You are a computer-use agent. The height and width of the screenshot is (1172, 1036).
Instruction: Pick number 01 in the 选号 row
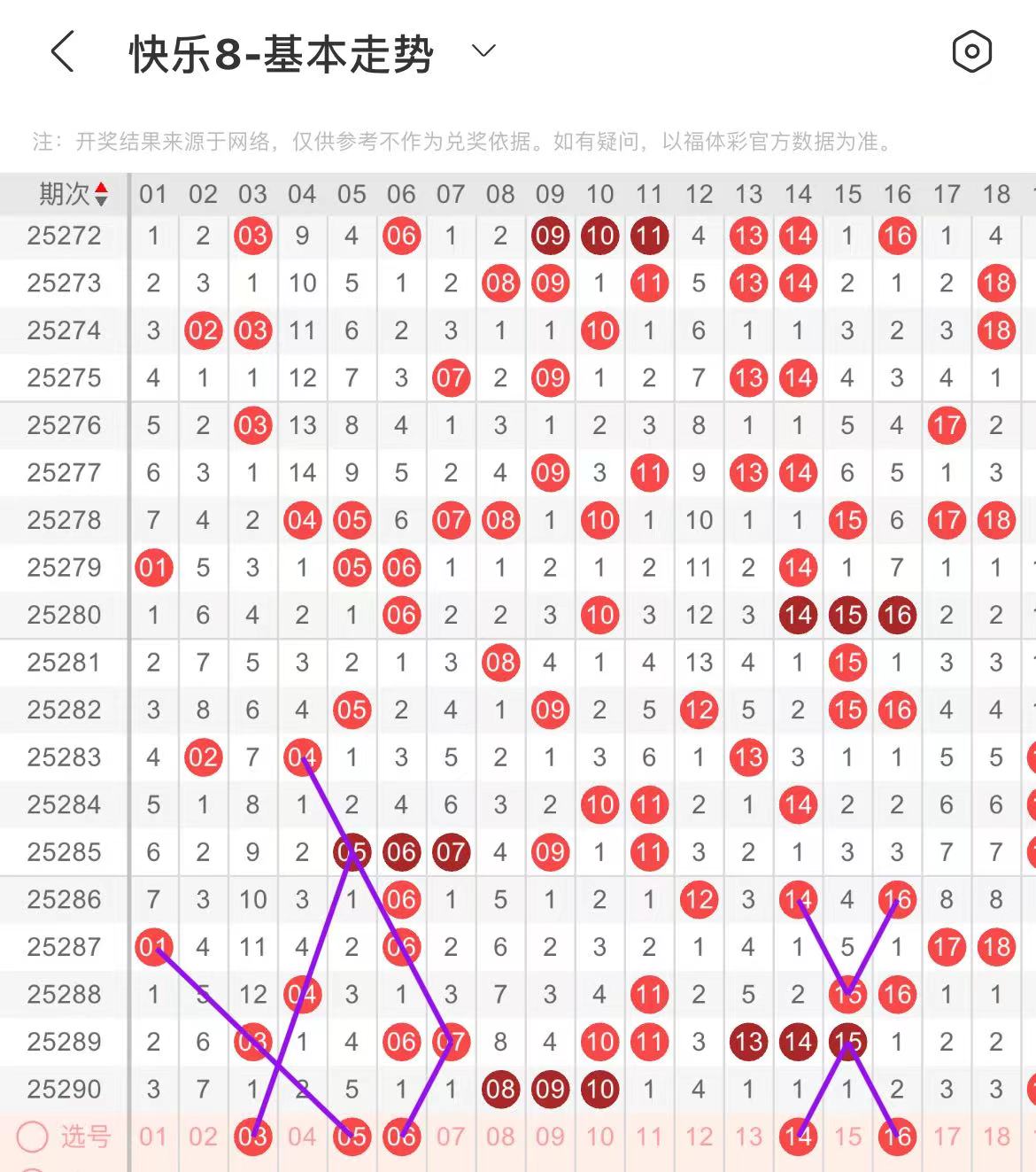[153, 1136]
